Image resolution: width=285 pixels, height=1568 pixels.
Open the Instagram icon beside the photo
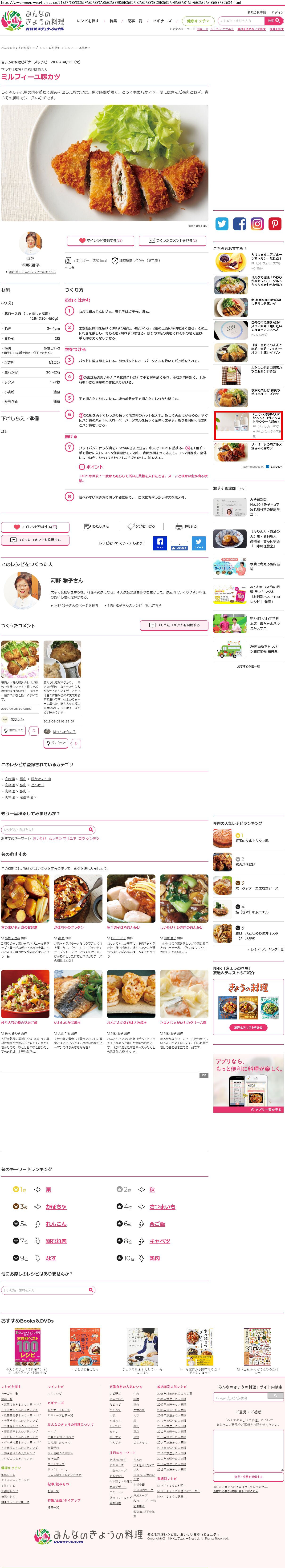(258, 224)
